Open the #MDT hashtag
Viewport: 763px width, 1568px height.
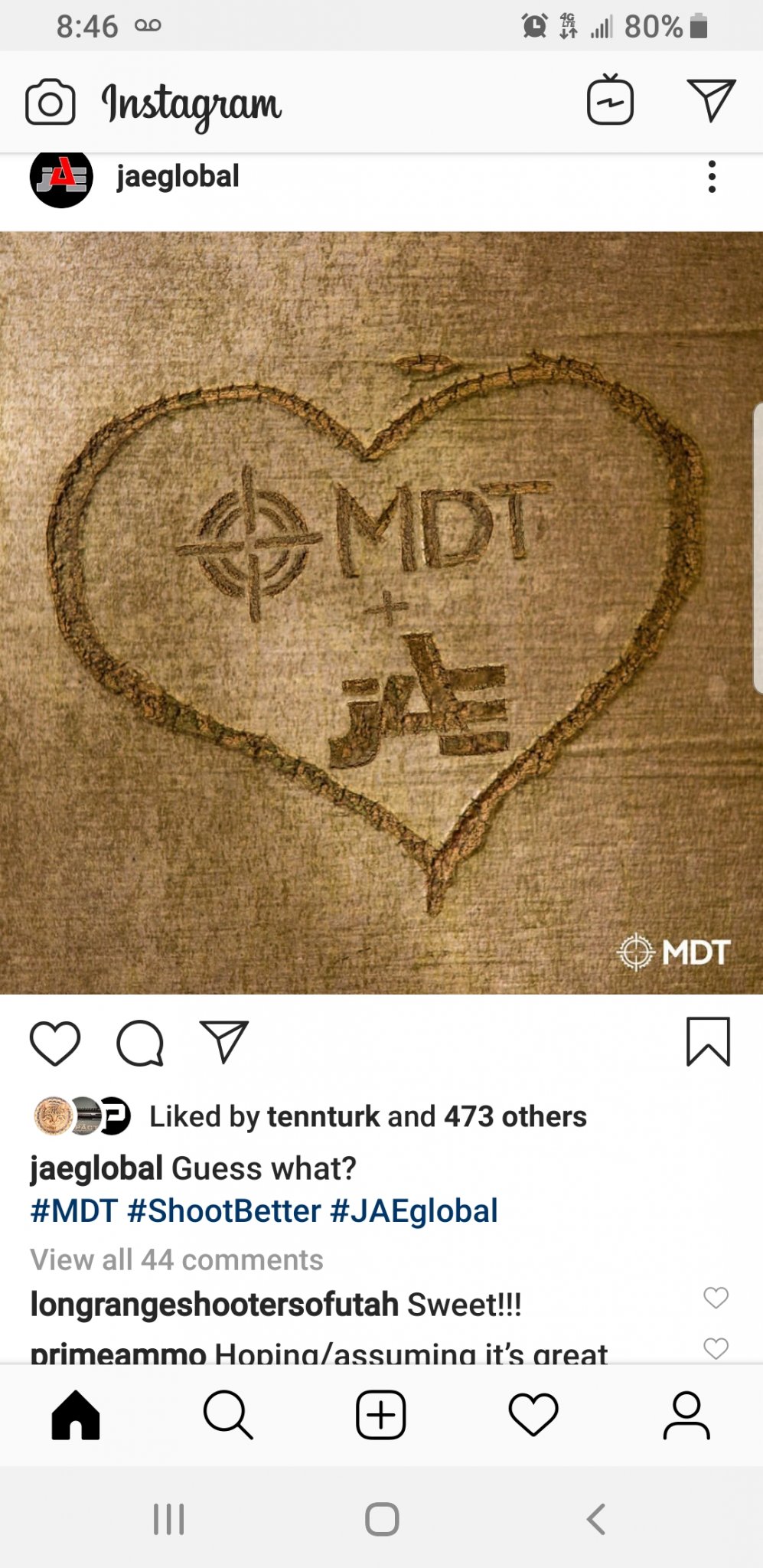[73, 1211]
